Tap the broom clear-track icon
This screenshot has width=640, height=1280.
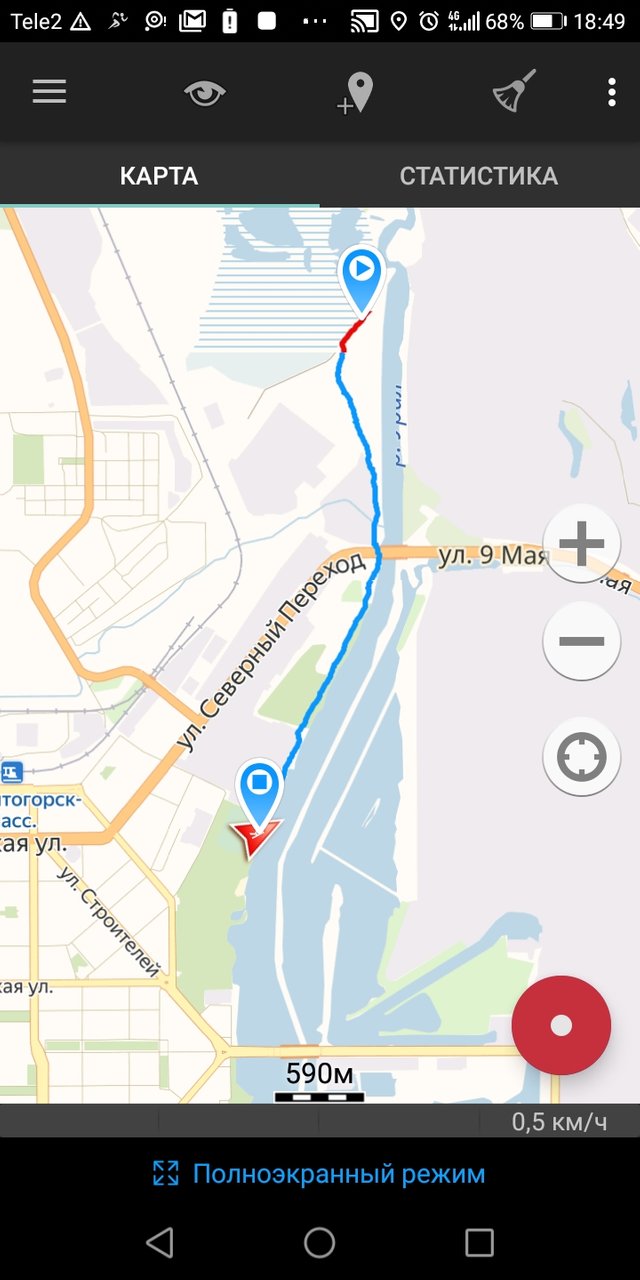[515, 91]
